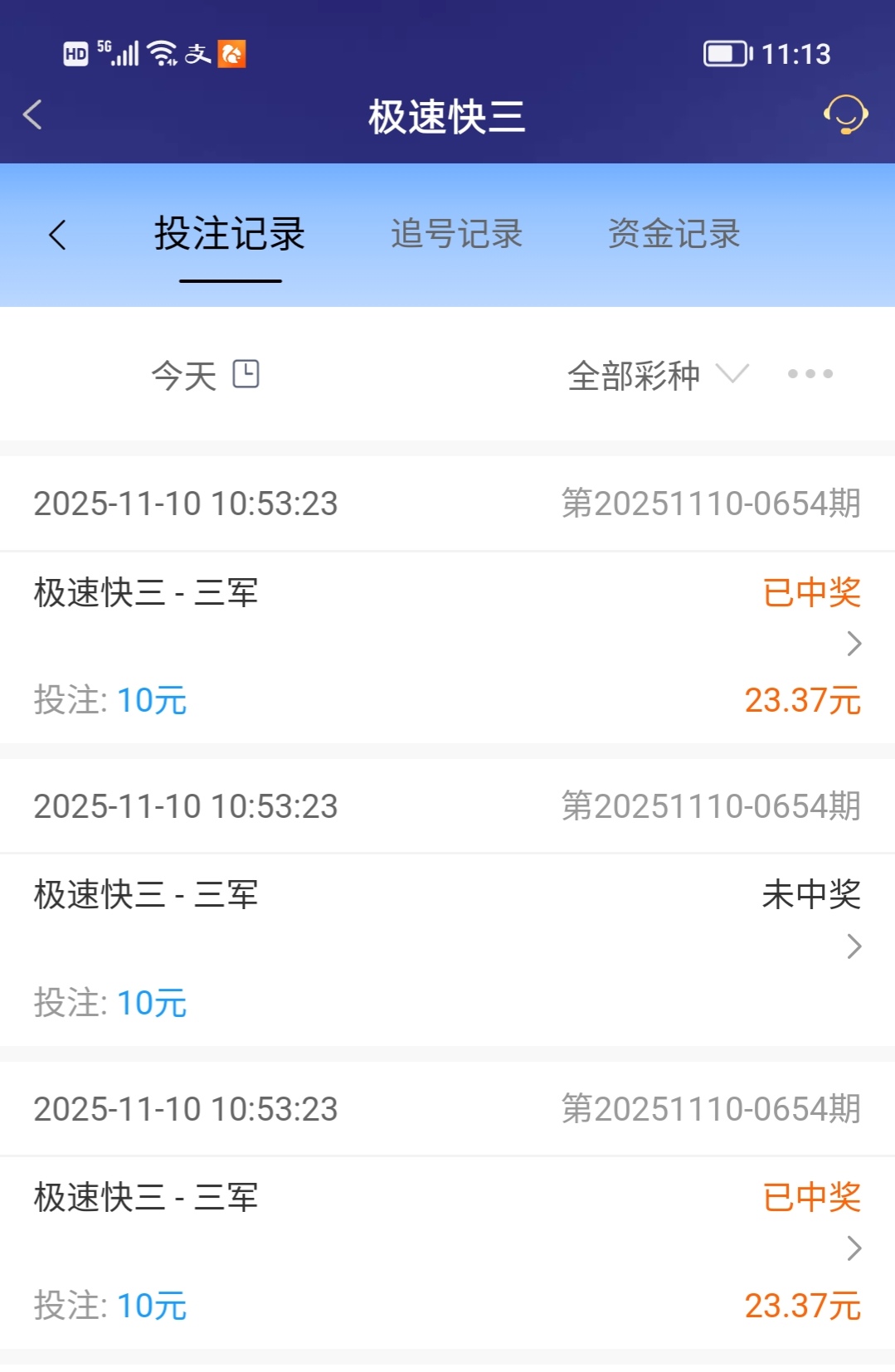Viewport: 895px width, 1372px height.
Task: Open the three-dot more options
Action: pyautogui.click(x=810, y=374)
